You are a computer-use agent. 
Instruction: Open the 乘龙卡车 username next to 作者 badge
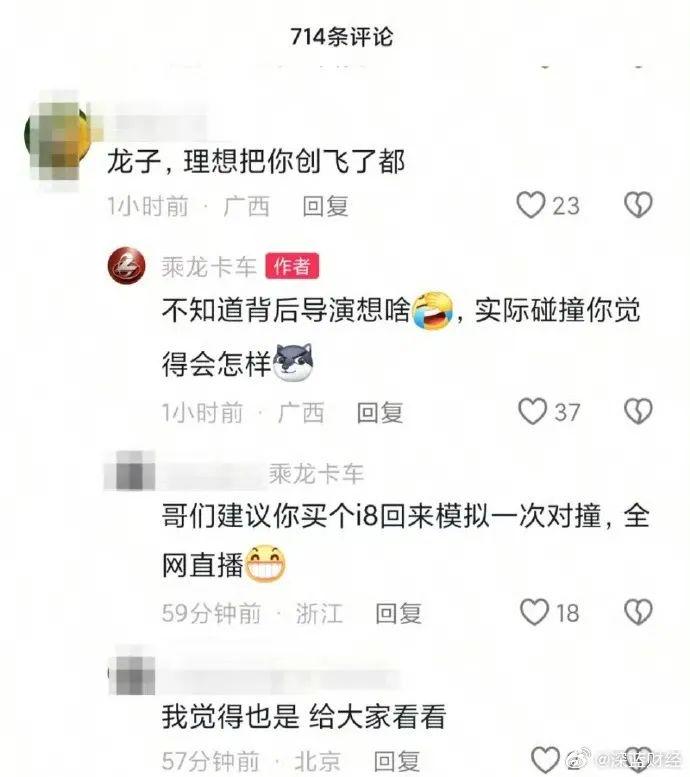click(208, 266)
